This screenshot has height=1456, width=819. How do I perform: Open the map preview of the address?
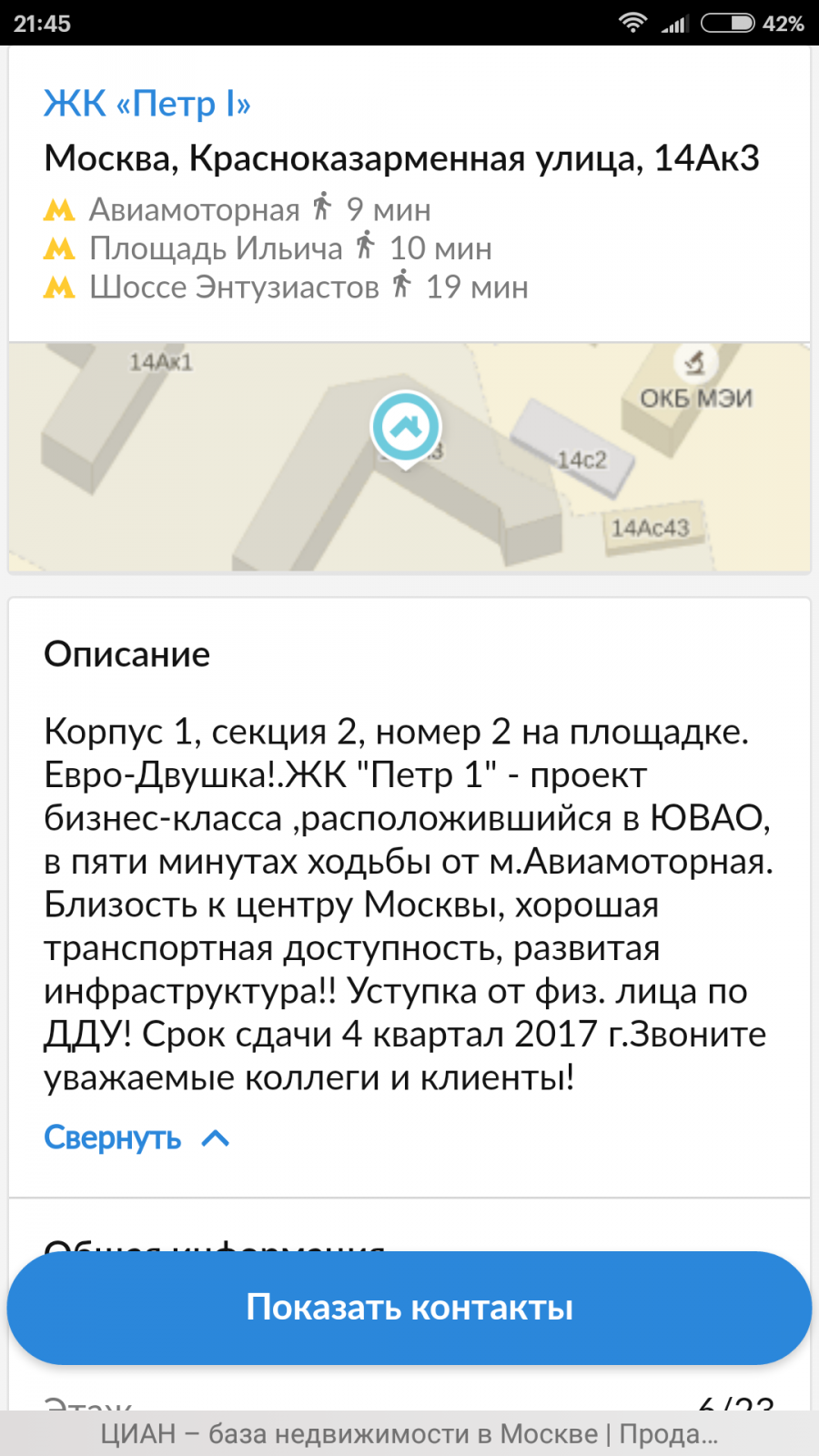click(409, 458)
